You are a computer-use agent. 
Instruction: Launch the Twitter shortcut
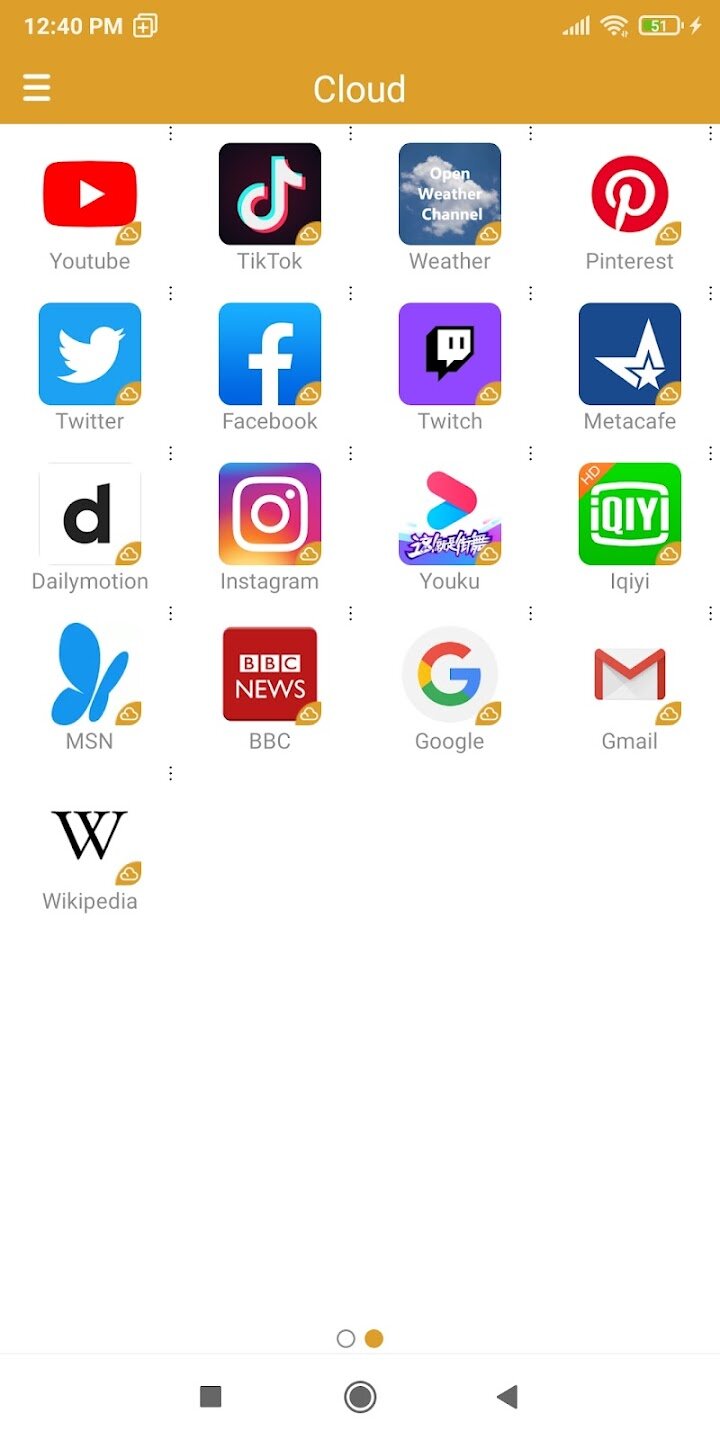coord(90,354)
